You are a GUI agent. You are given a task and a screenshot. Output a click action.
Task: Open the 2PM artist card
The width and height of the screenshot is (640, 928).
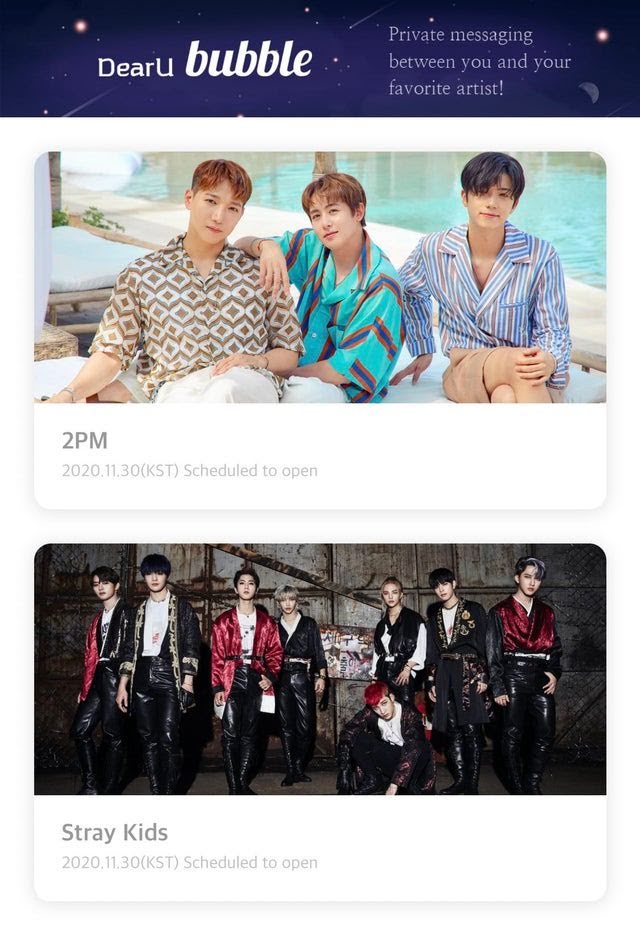pyautogui.click(x=320, y=330)
